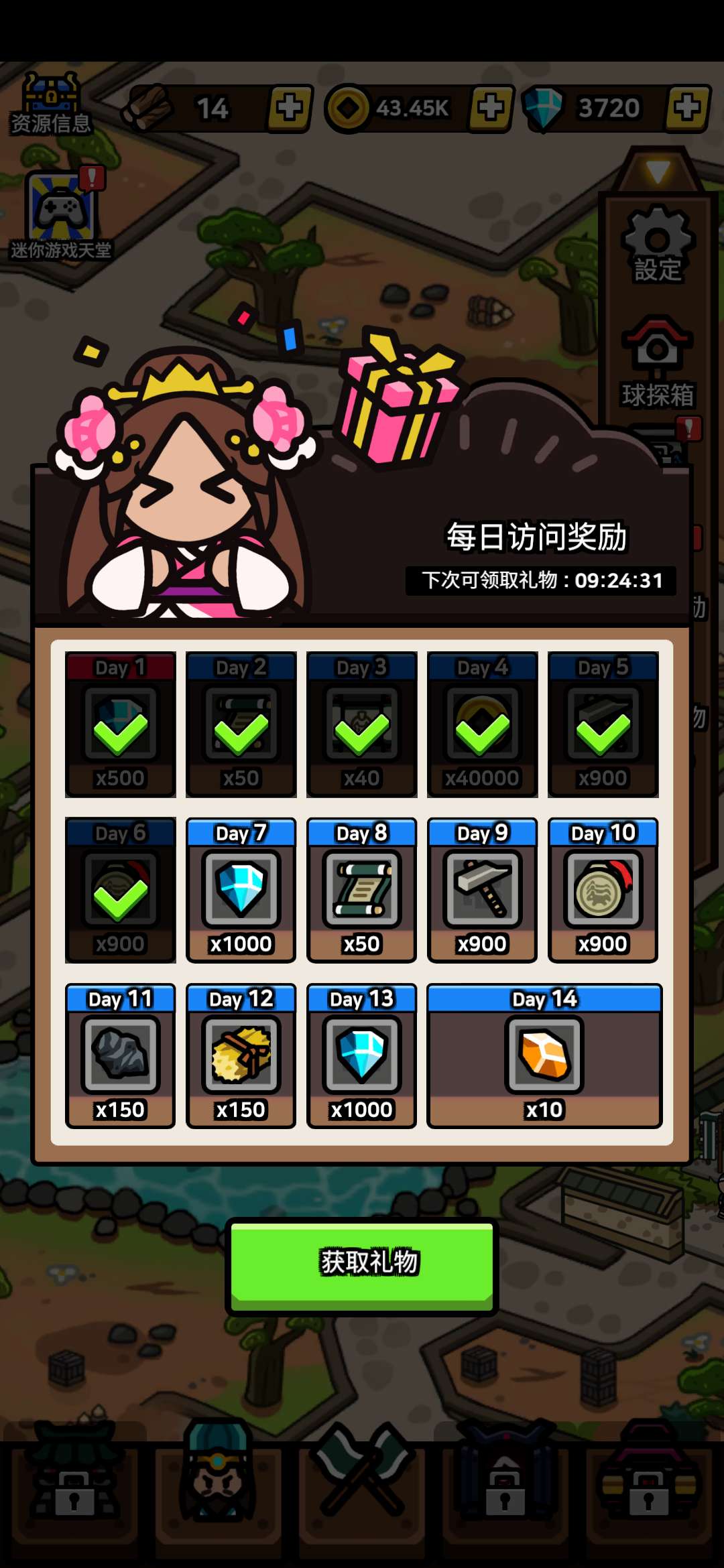Tap the green 获取礼物 button

coord(362,1263)
